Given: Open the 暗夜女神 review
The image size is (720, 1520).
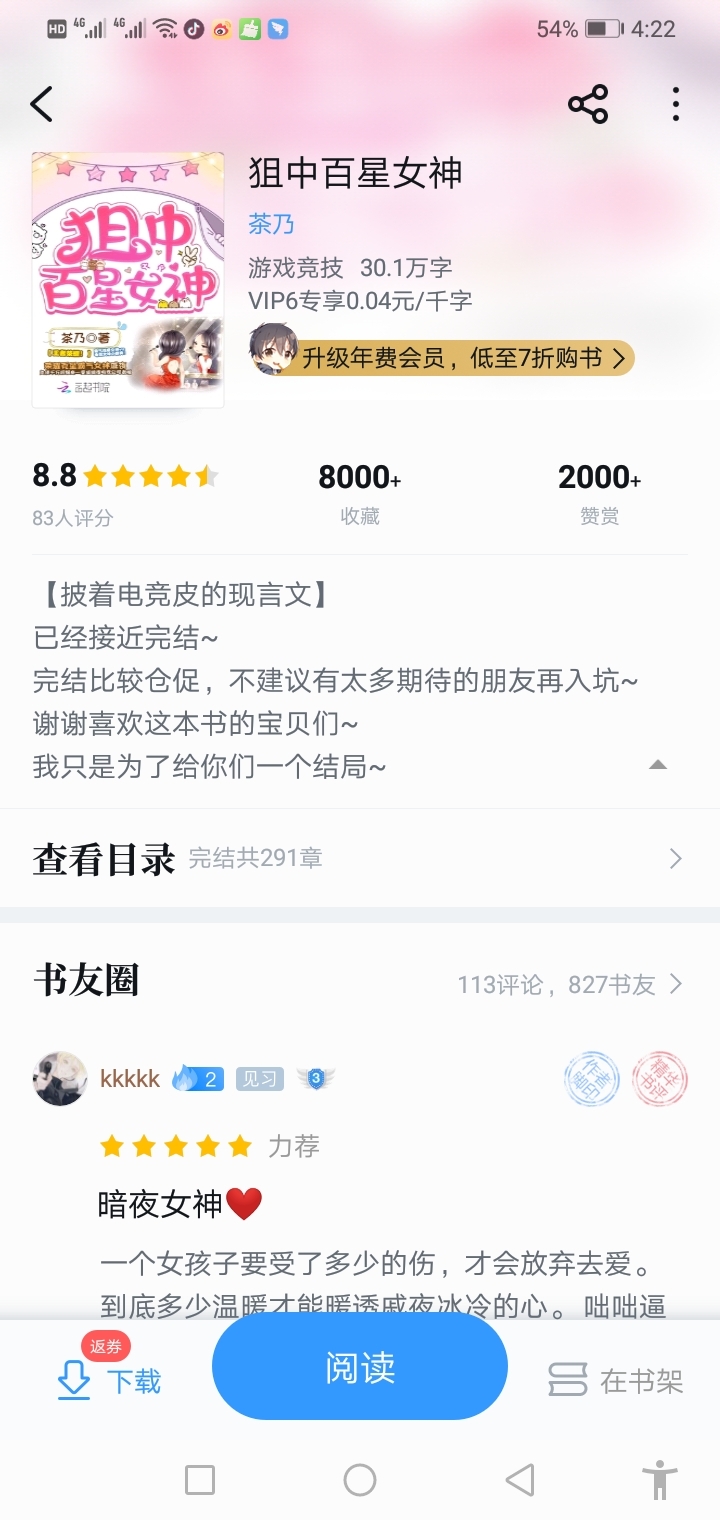Looking at the screenshot, I should point(179,1204).
